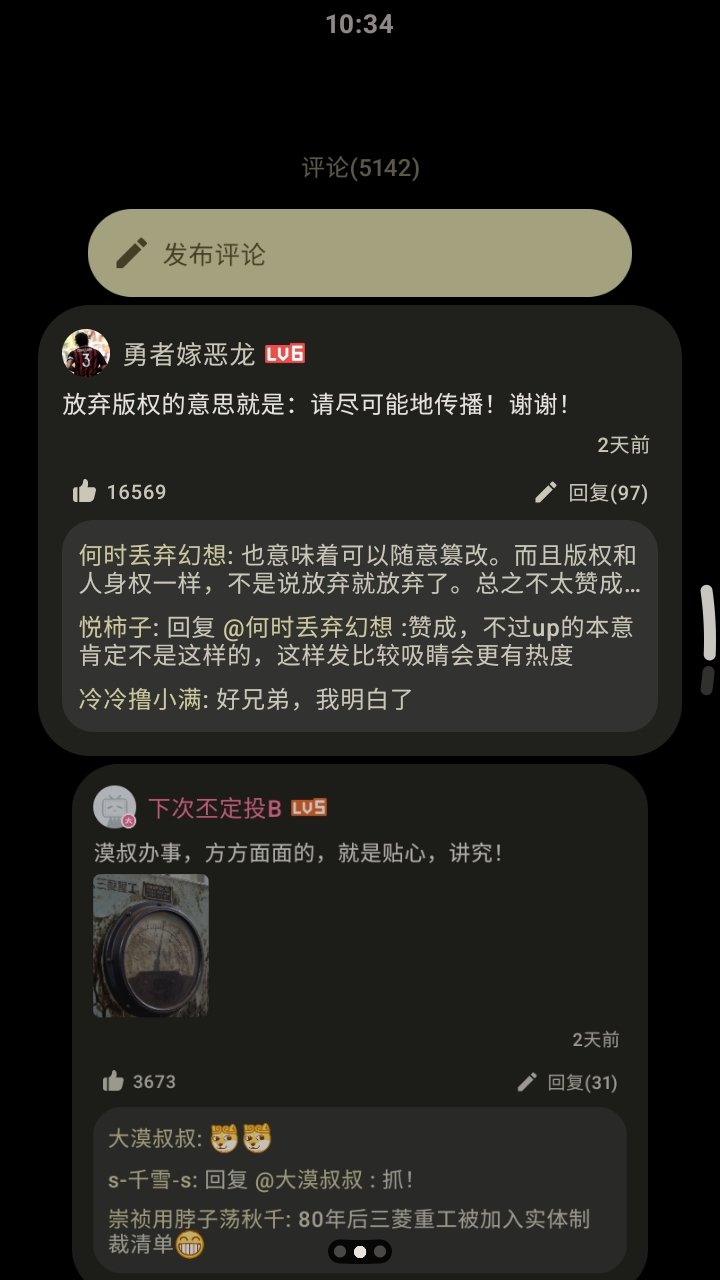Open 勇者嫁恶龙's avatar profile
720x1280 pixels.
(x=86, y=353)
